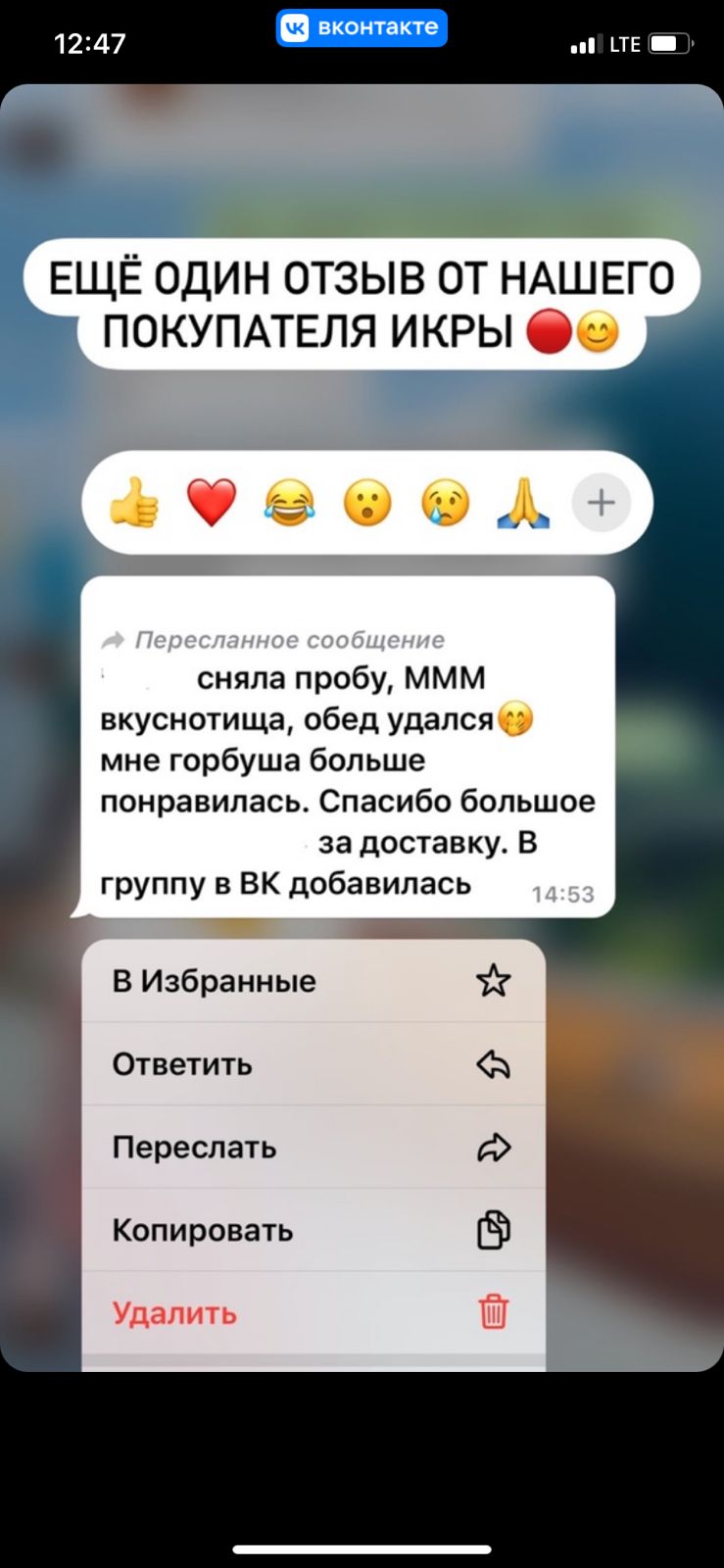
Task: Open the ВКонтакте app attribution link
Action: point(362,28)
